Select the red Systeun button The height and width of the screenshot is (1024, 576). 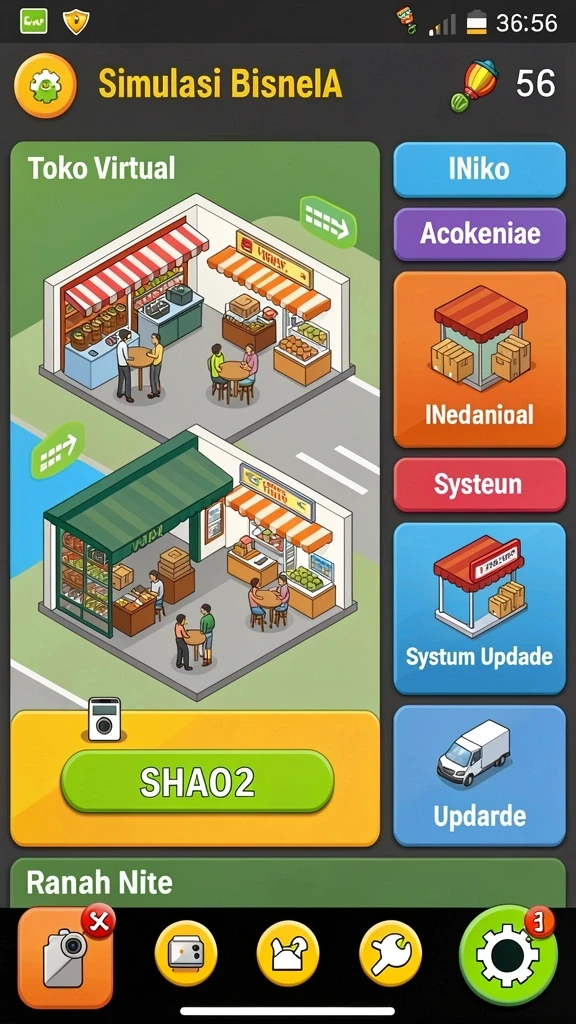(x=479, y=485)
